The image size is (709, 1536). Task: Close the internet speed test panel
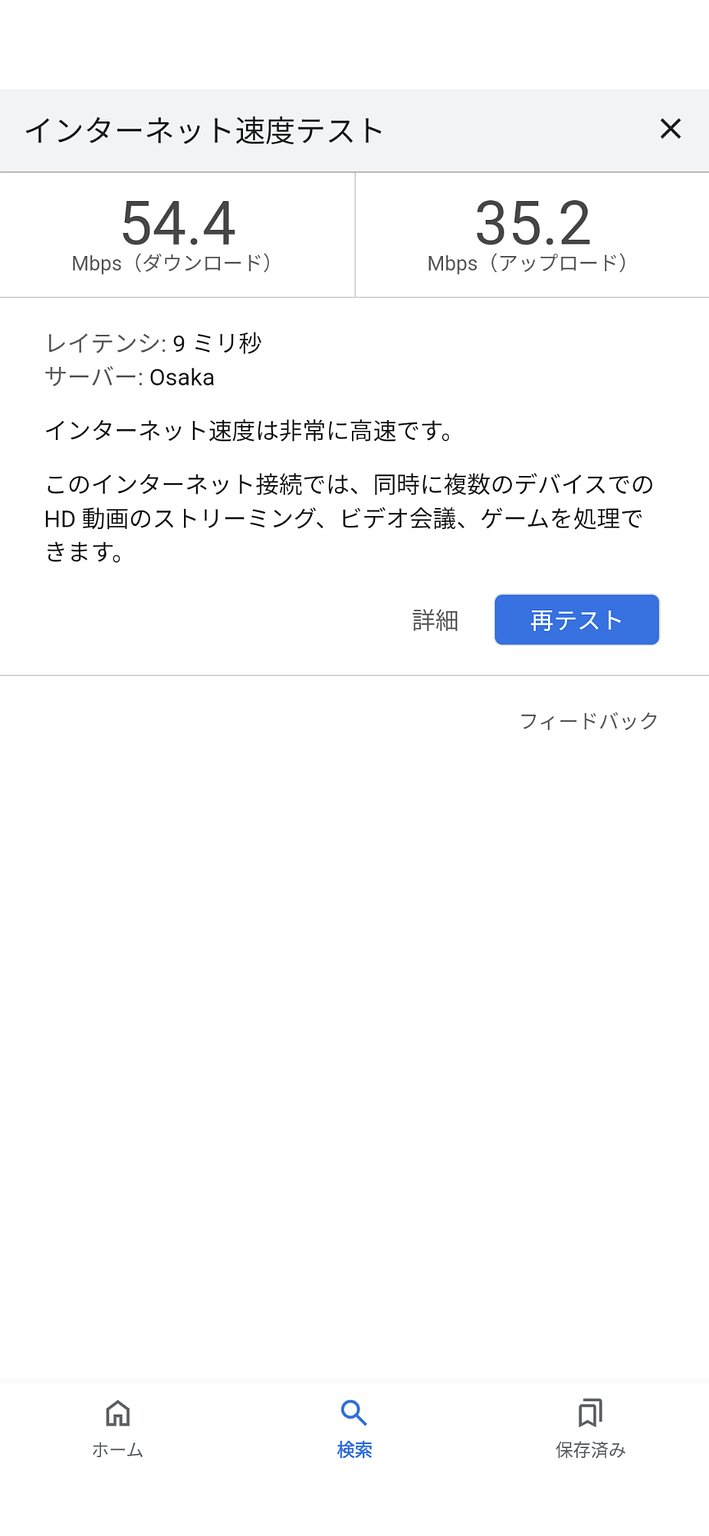(670, 129)
